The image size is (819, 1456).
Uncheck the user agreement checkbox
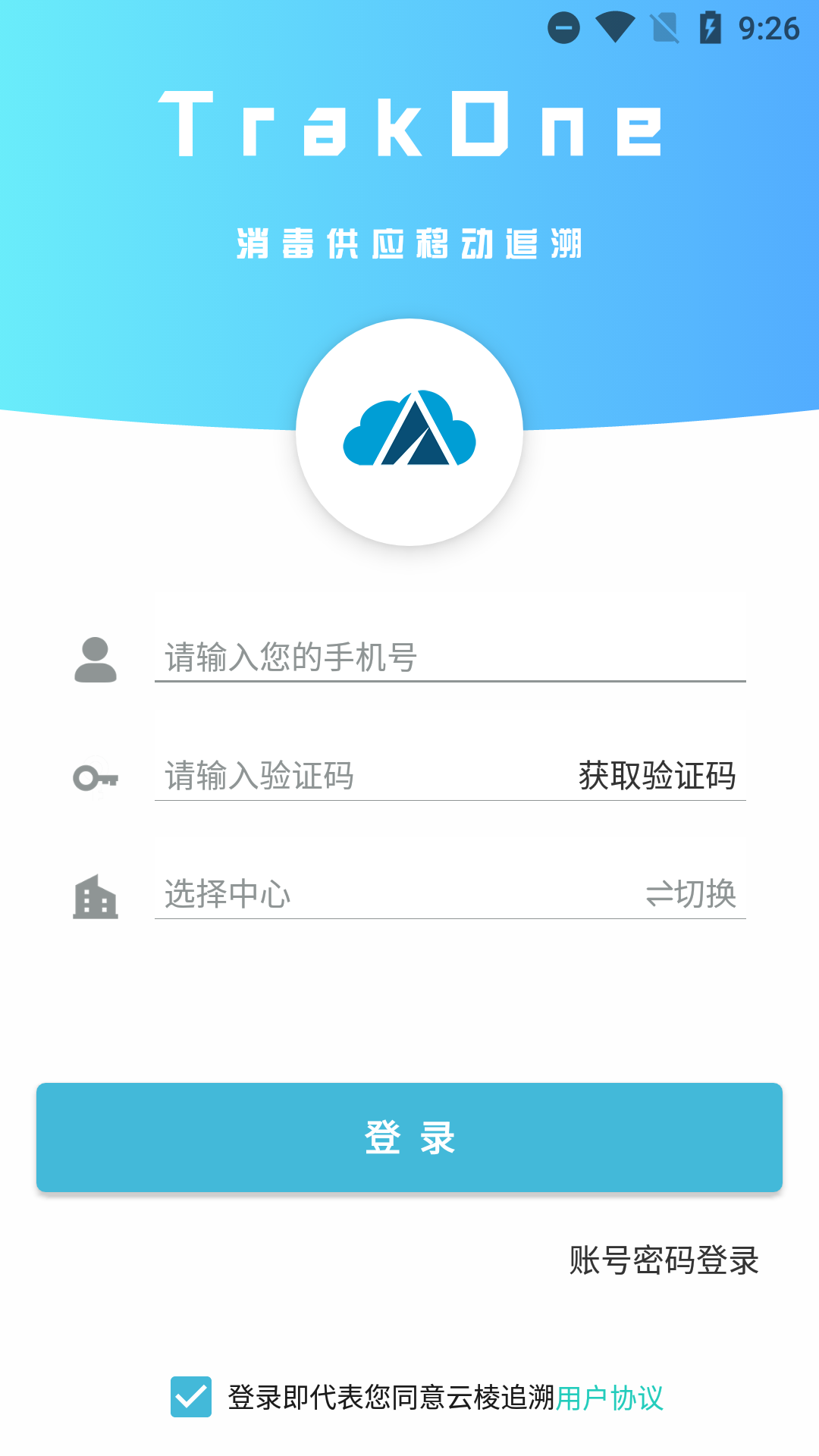(x=191, y=1397)
